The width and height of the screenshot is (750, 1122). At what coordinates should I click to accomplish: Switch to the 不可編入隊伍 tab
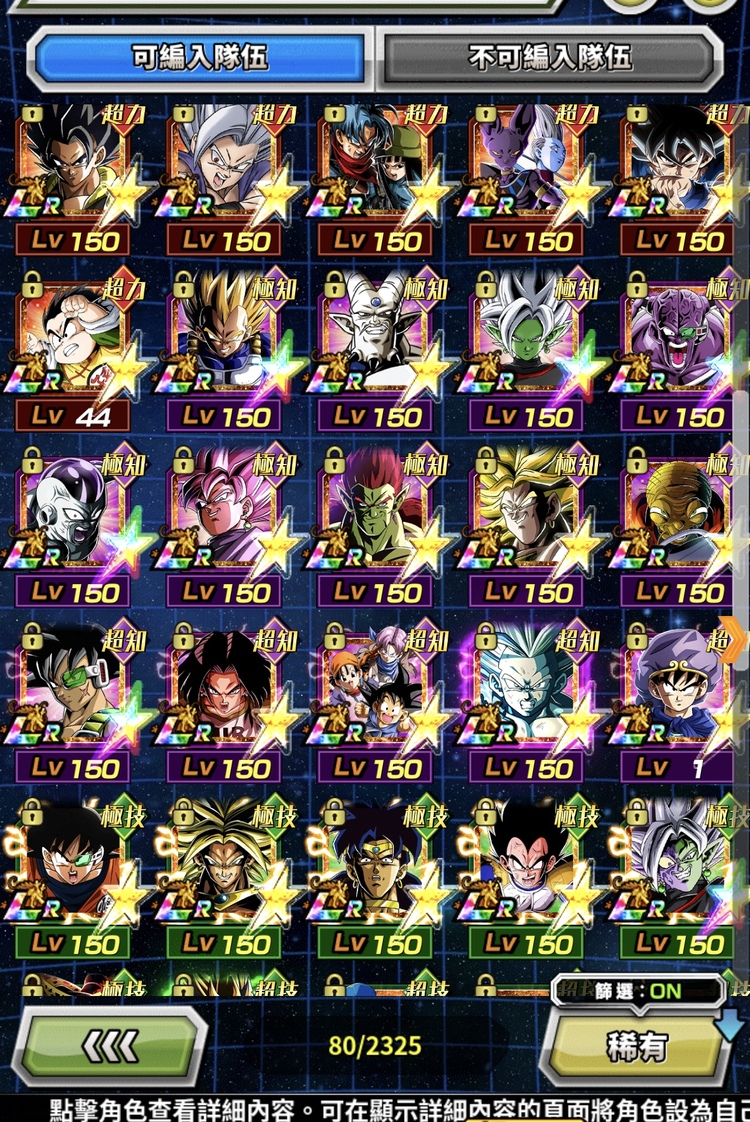pyautogui.click(x=549, y=58)
